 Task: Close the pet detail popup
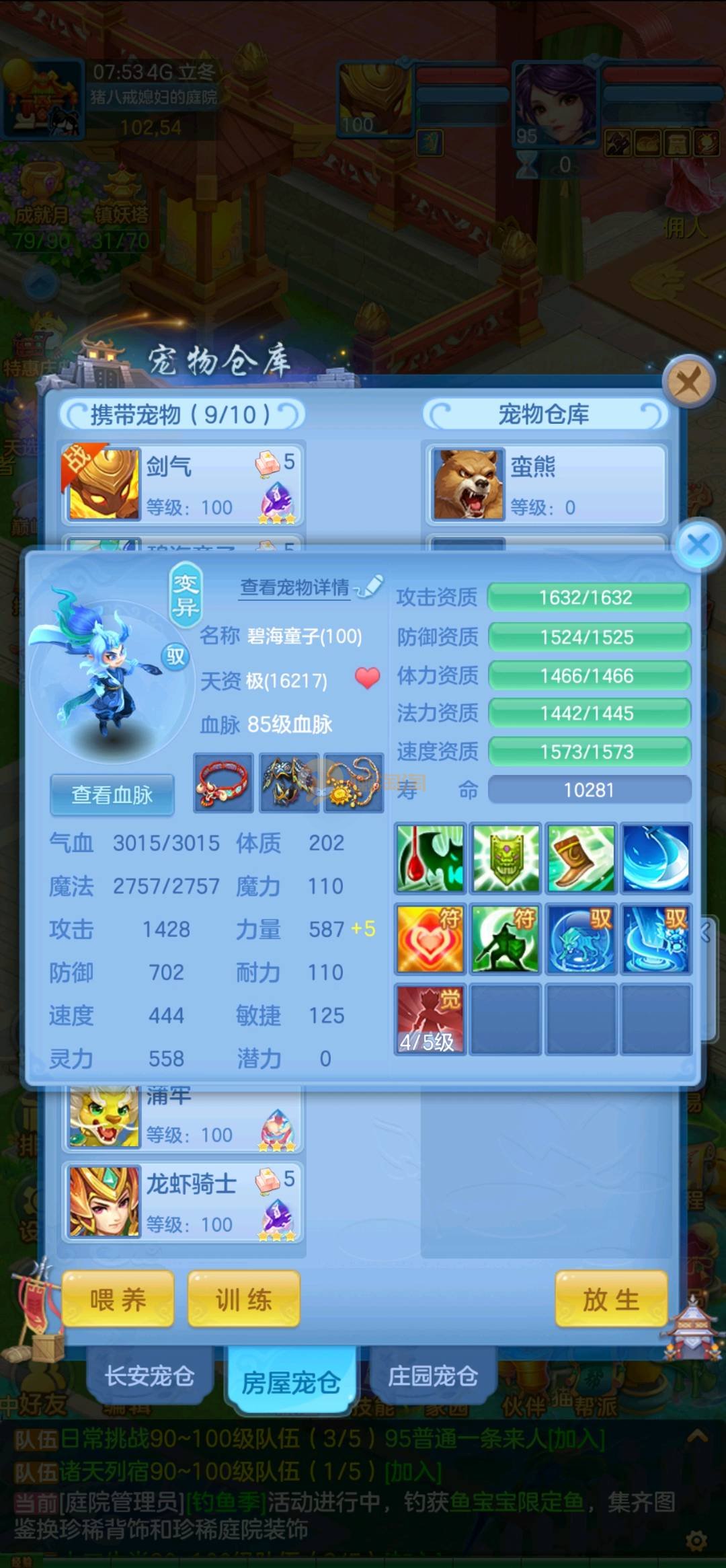coord(698,544)
